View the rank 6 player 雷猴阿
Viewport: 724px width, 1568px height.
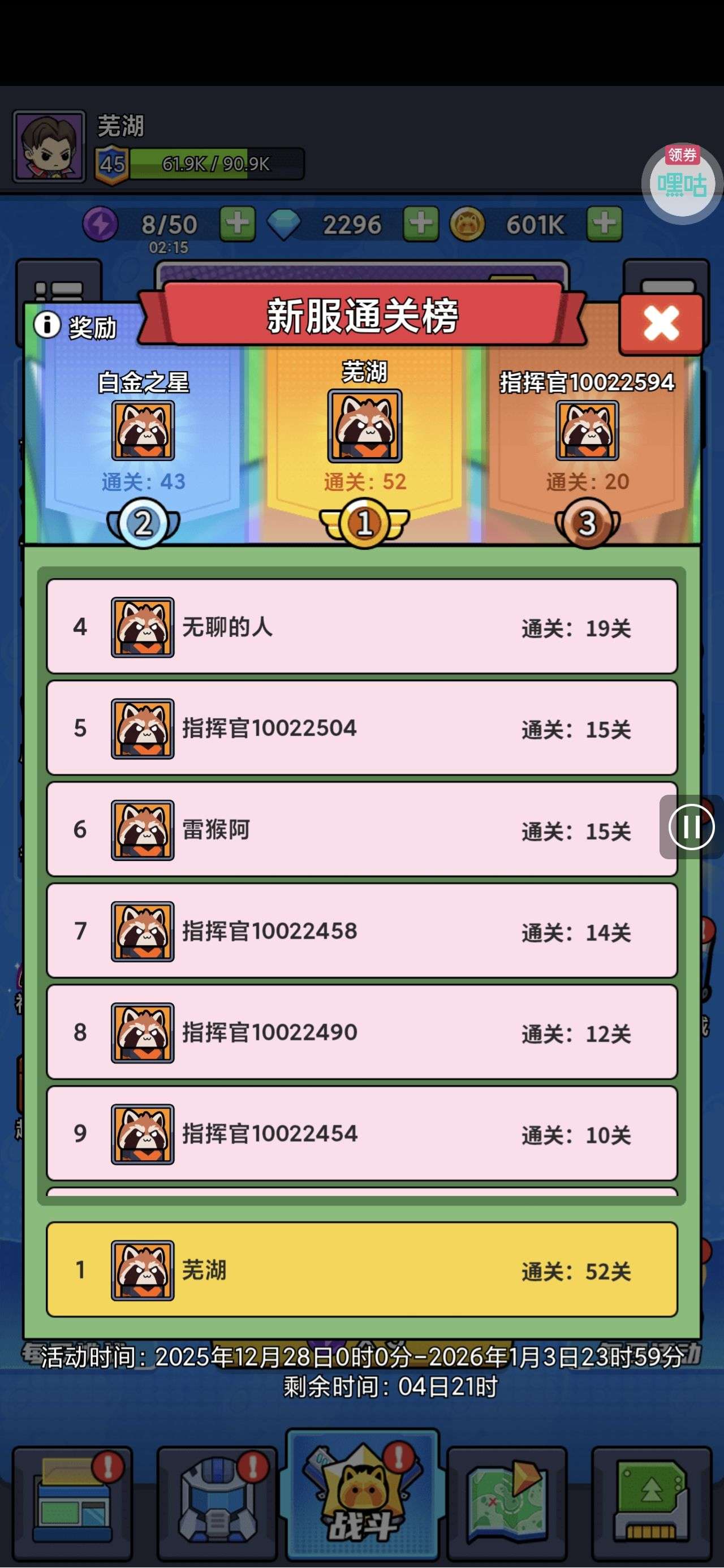[361, 830]
